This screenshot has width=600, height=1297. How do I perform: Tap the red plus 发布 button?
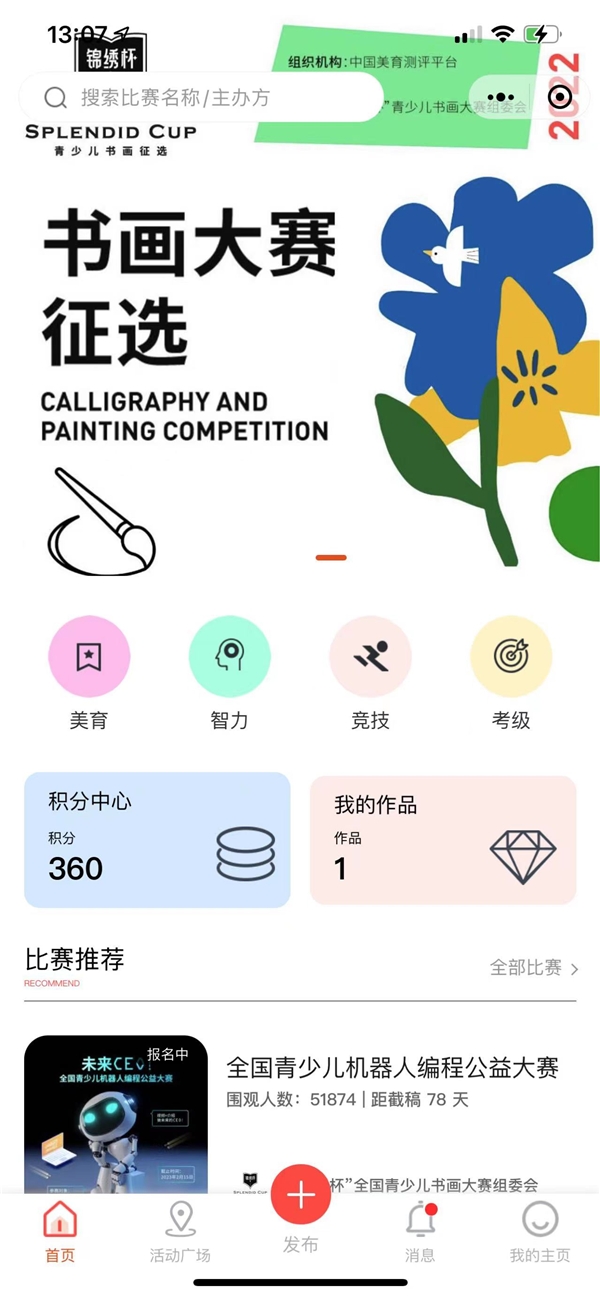click(300, 1196)
